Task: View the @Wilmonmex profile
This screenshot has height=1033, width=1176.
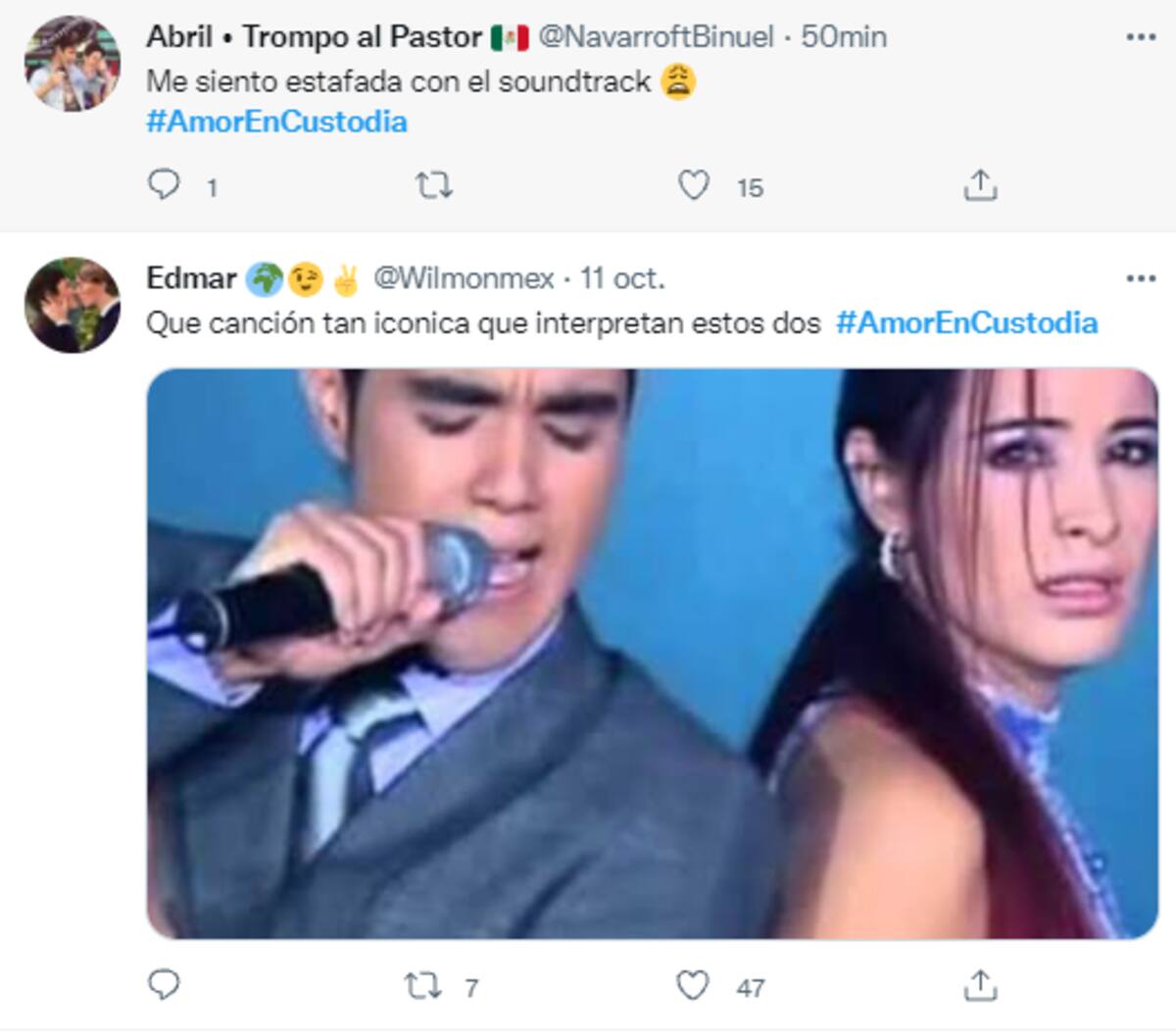Action: tap(465, 279)
